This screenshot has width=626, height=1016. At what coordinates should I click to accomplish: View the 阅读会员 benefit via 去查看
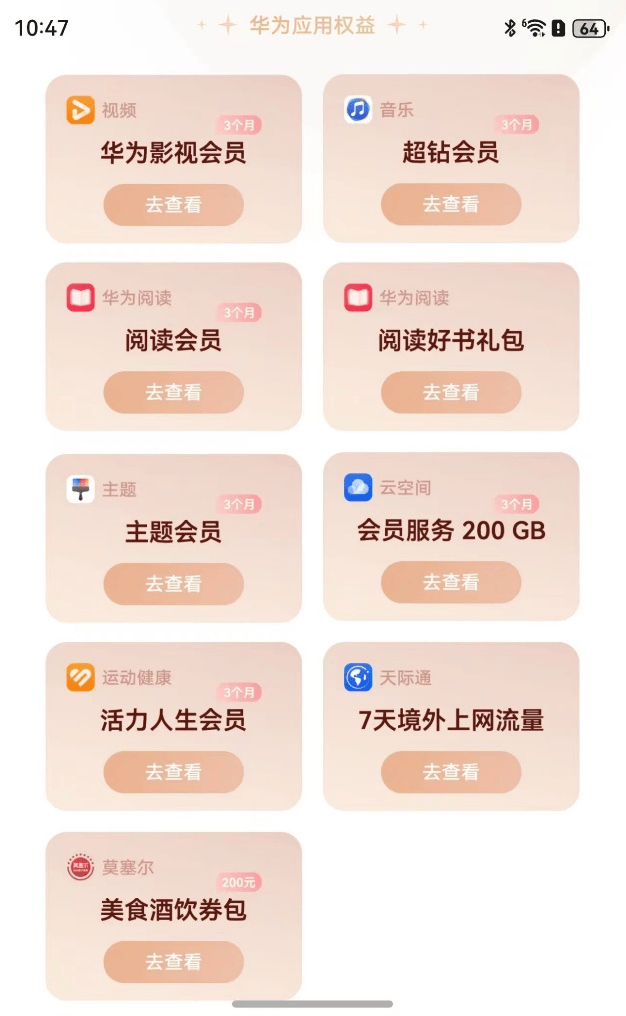tap(174, 392)
